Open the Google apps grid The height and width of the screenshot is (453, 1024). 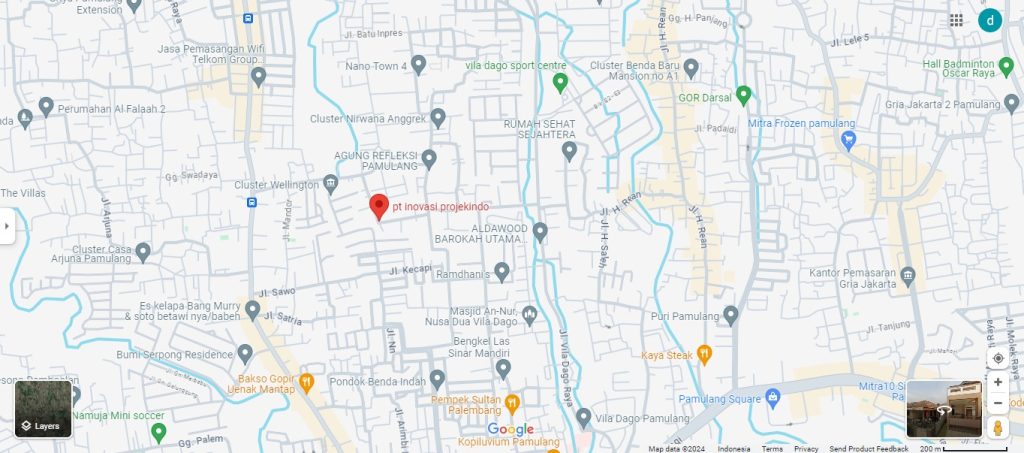pos(957,20)
